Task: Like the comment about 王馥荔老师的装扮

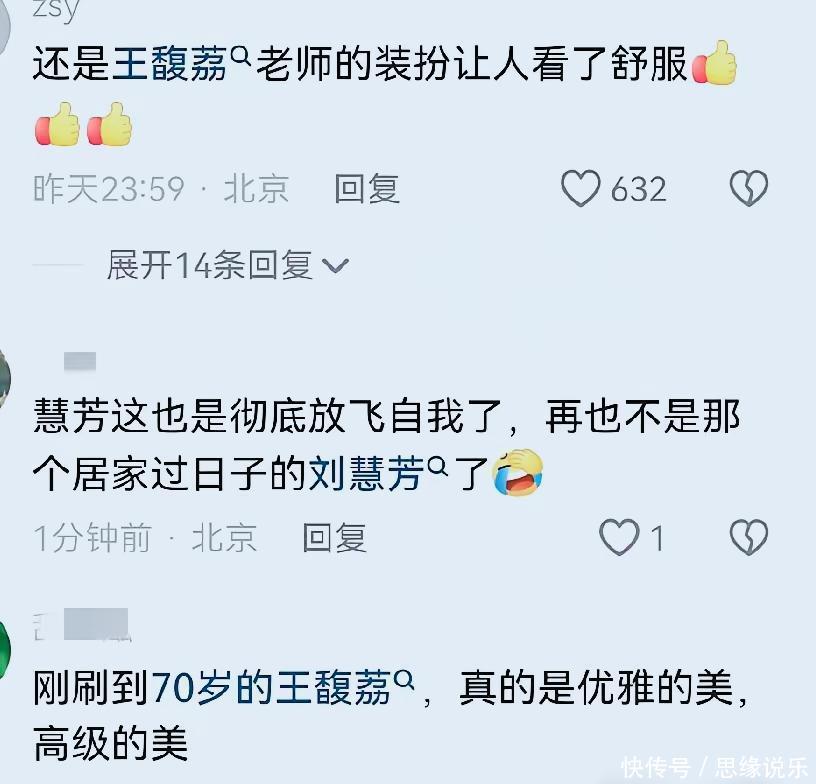Action: point(581,188)
